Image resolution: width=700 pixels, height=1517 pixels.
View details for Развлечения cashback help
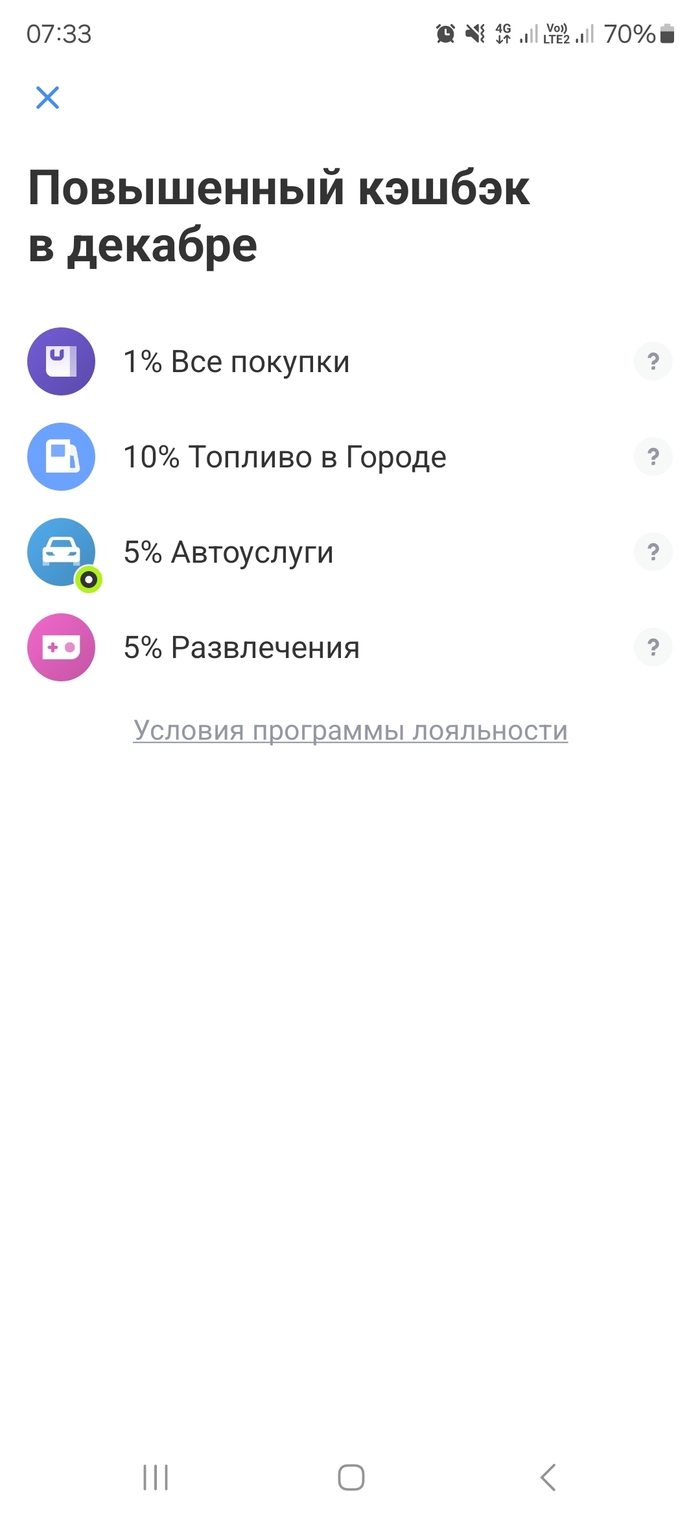(x=653, y=647)
